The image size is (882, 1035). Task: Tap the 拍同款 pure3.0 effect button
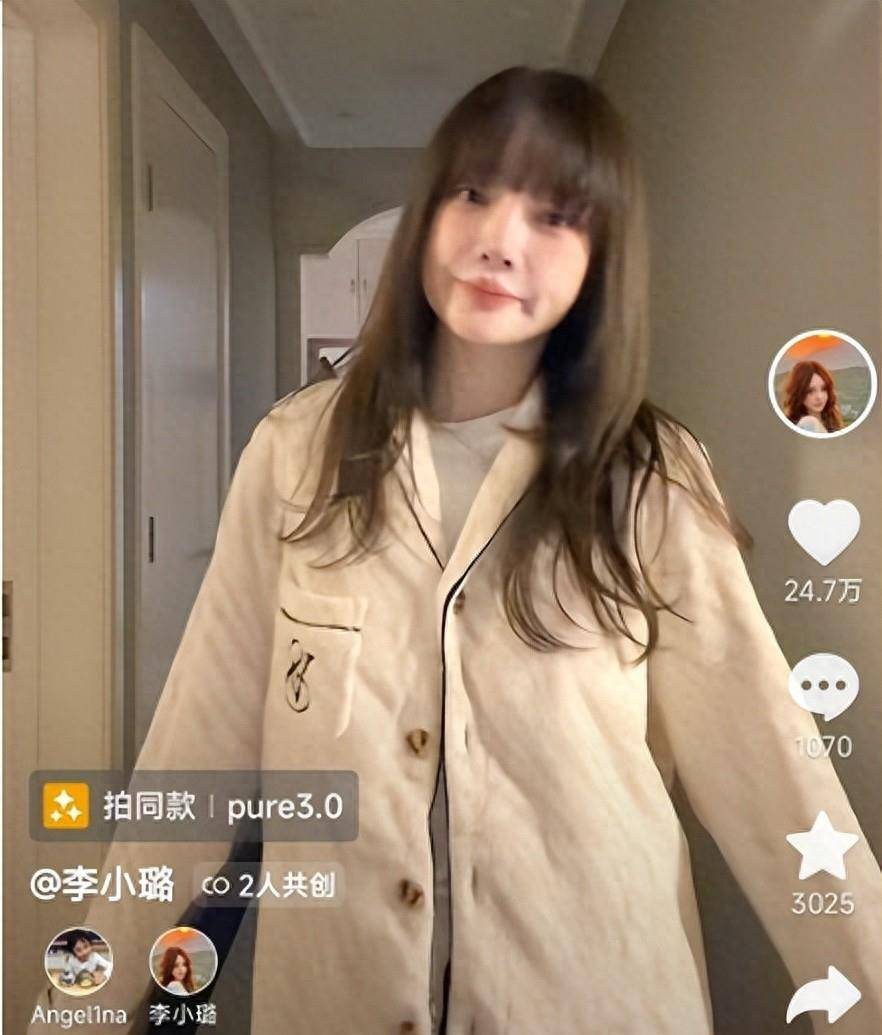coord(194,805)
